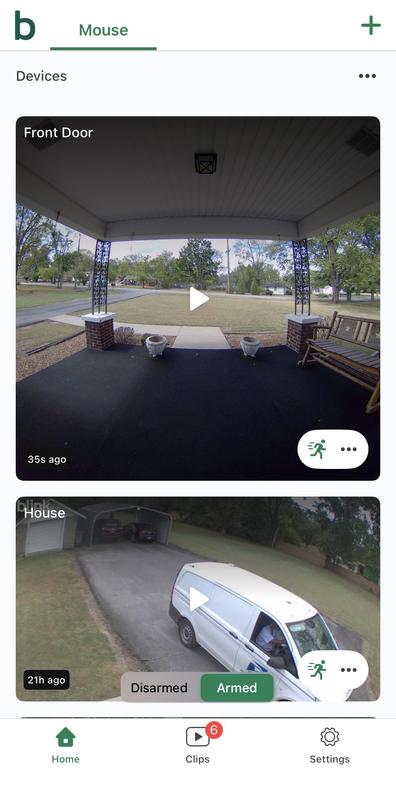Toggle motion detection on House camera
This screenshot has height=800, width=396.
tap(317, 669)
